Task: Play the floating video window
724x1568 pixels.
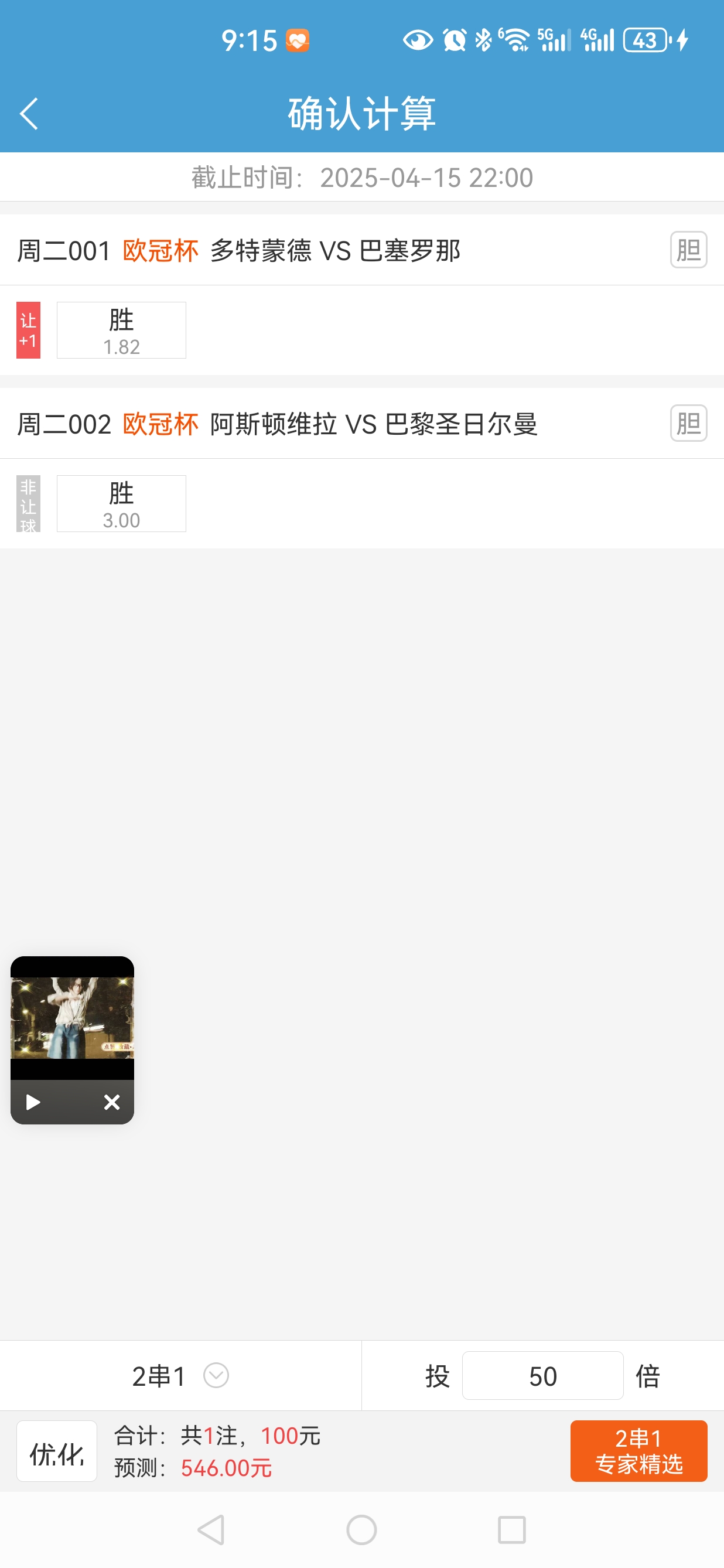Action: pyautogui.click(x=33, y=1102)
